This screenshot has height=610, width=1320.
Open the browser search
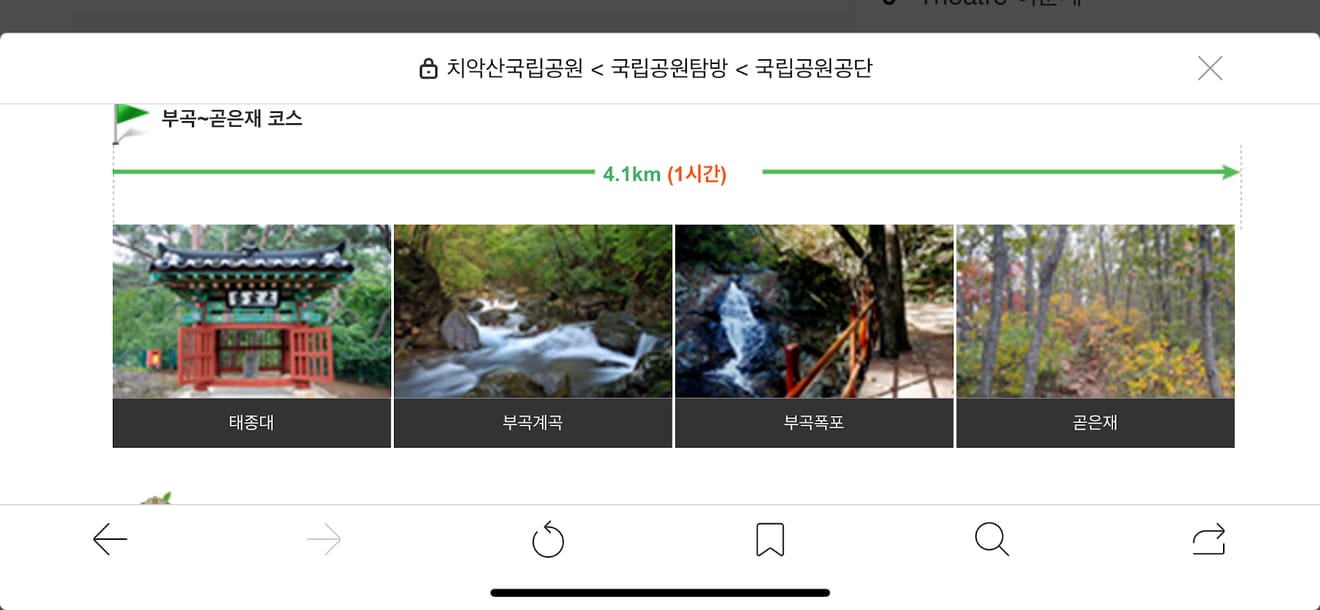(991, 539)
